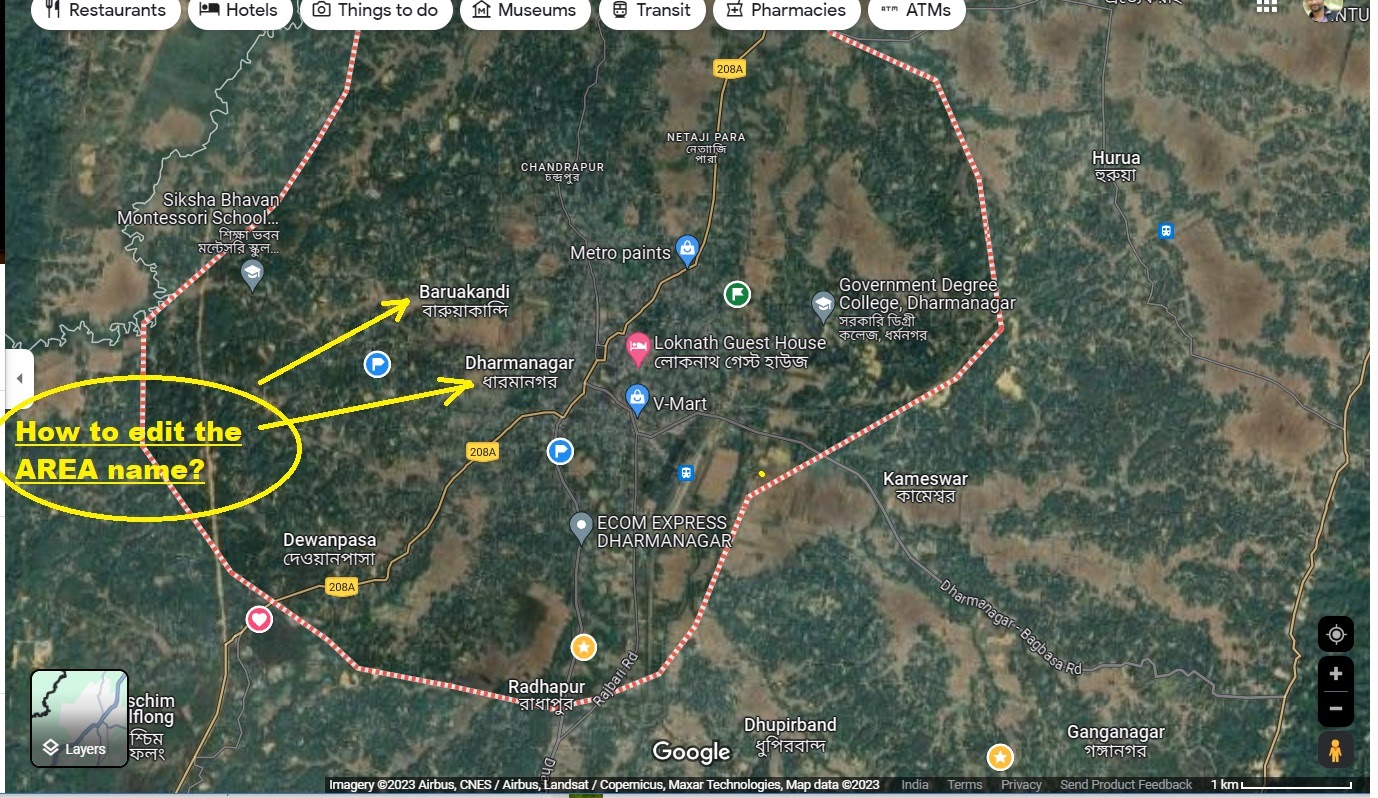Open the account profile picture
The width and height of the screenshot is (1378, 798).
coord(1320,8)
